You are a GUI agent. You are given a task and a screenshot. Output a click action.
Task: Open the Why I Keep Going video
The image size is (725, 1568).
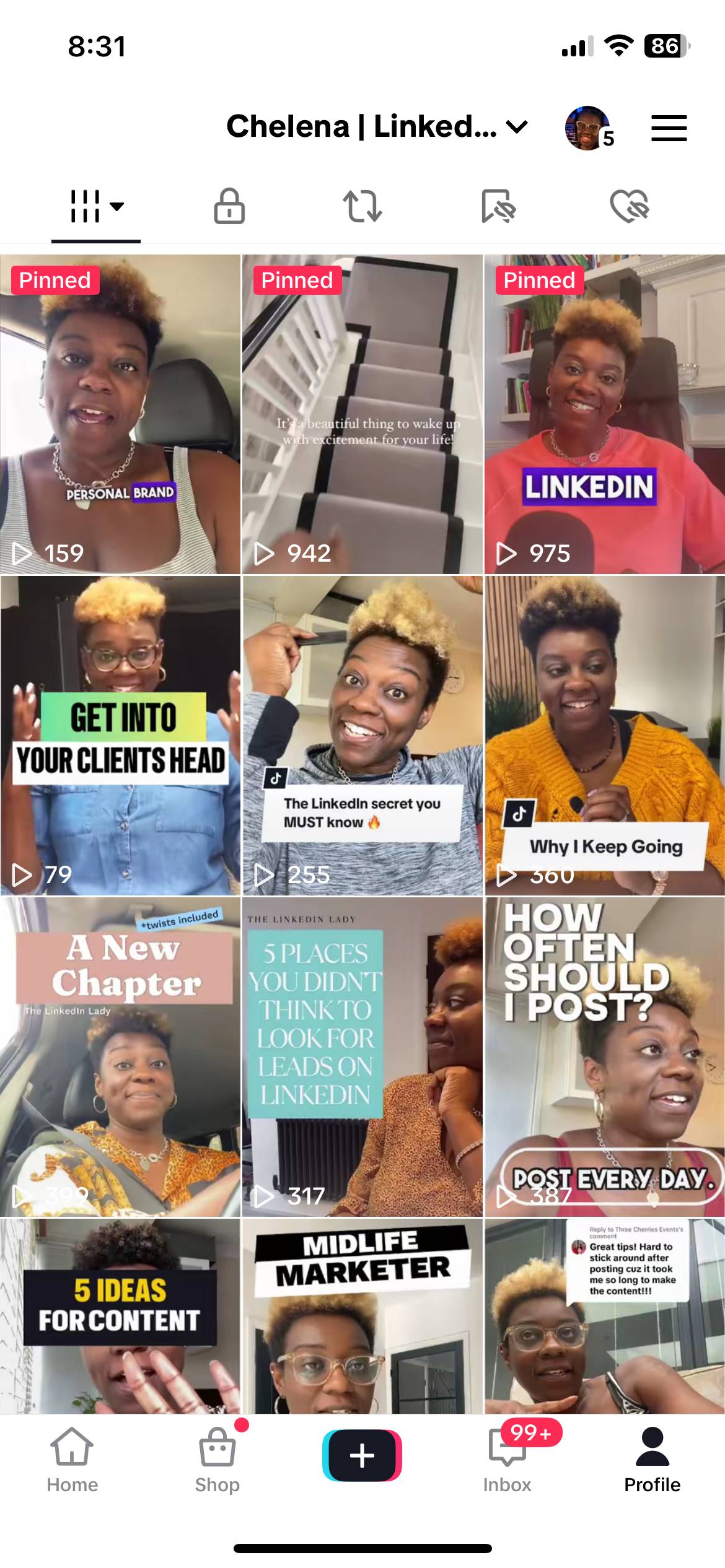click(x=605, y=736)
